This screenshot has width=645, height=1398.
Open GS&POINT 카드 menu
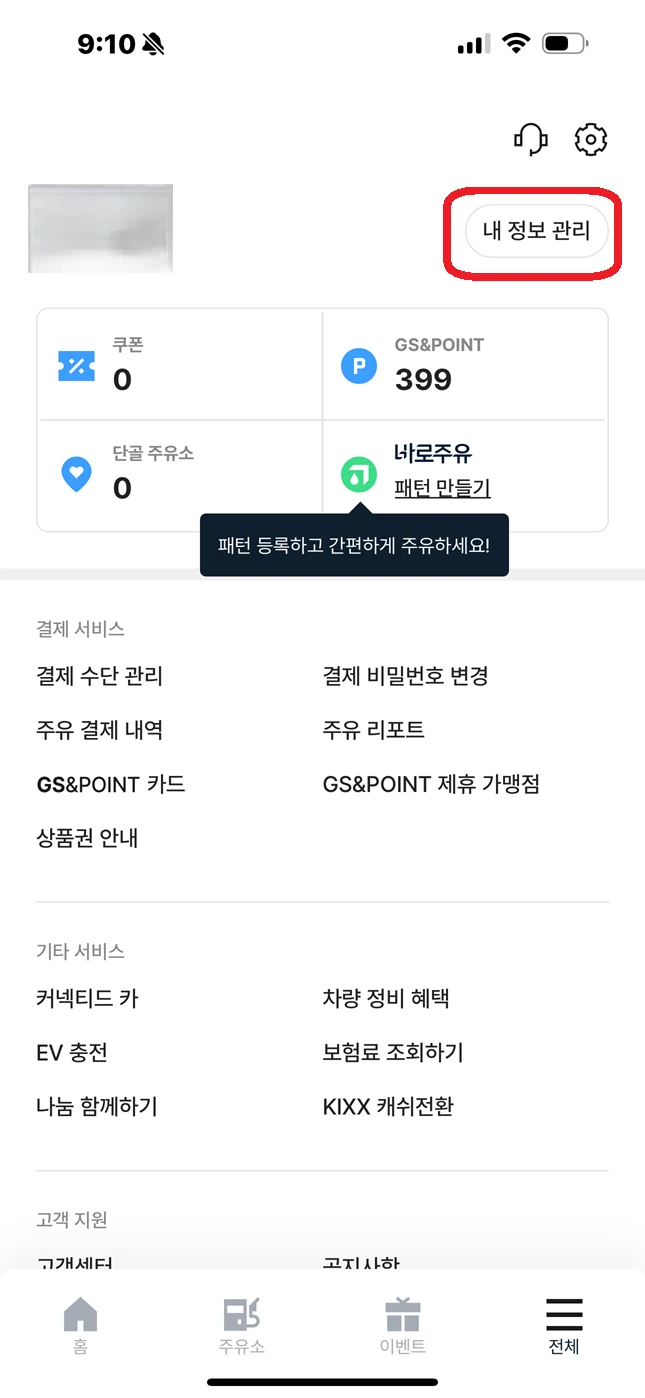111,784
